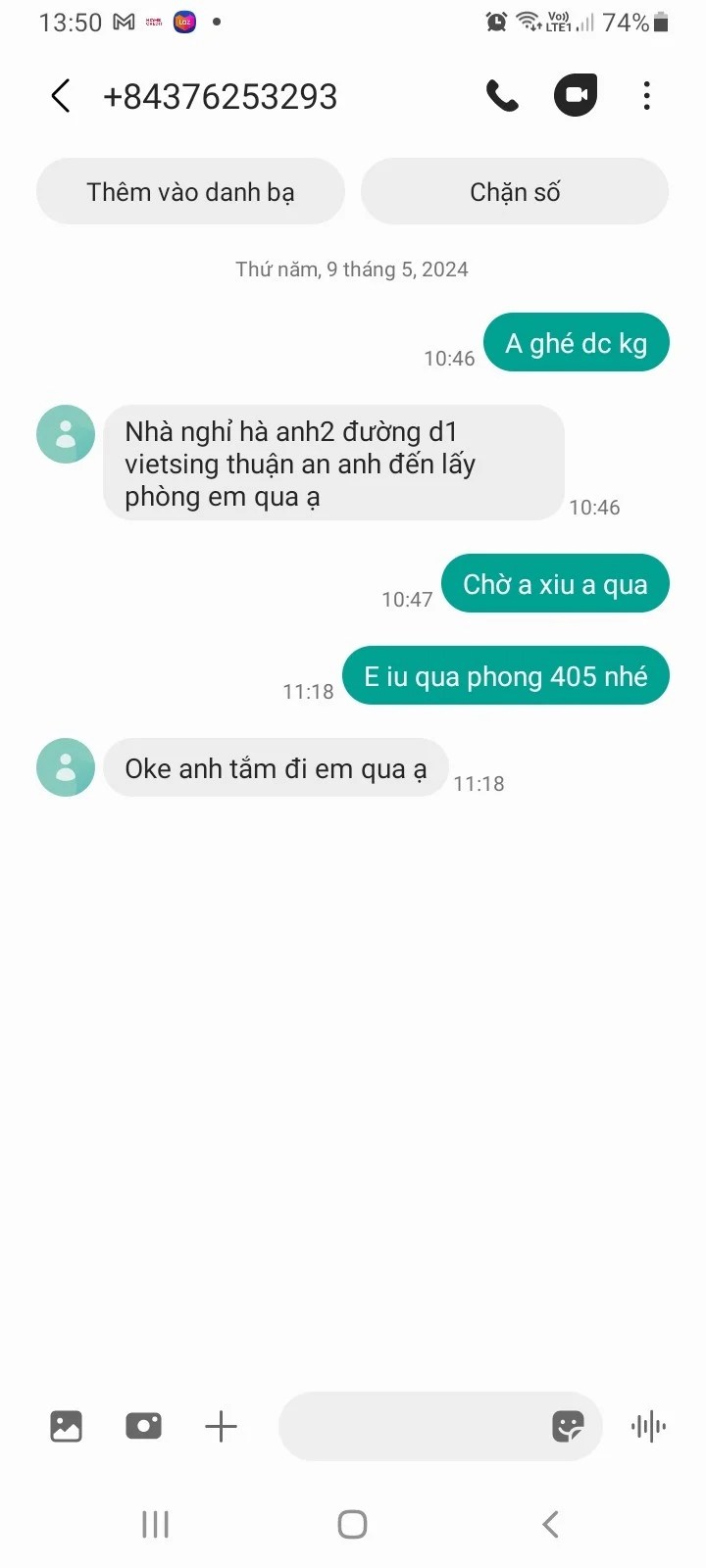Viewport: 706px width, 1568px height.
Task: Open the plus attachment options
Action: (x=221, y=1426)
